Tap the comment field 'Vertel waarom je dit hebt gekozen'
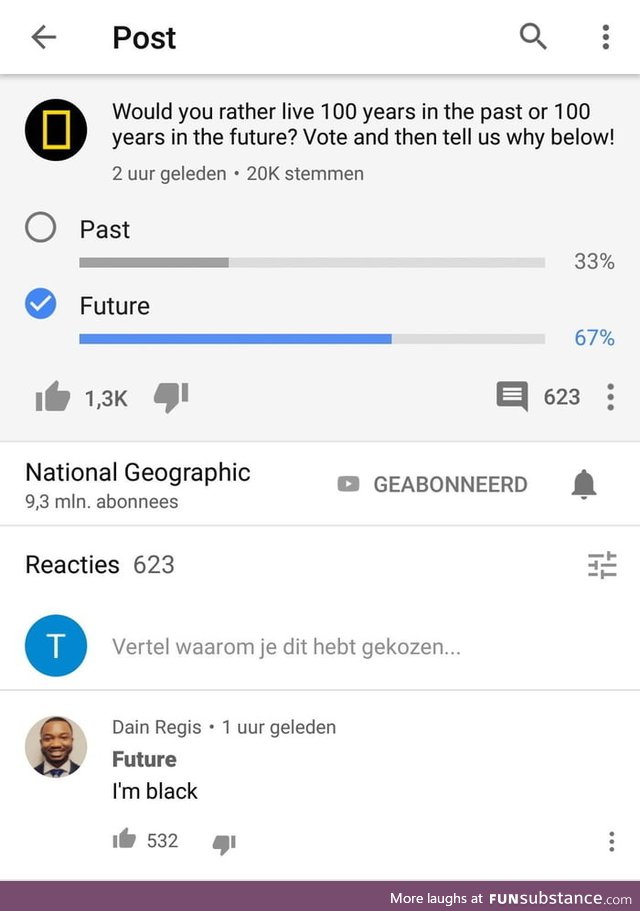 coord(286,646)
